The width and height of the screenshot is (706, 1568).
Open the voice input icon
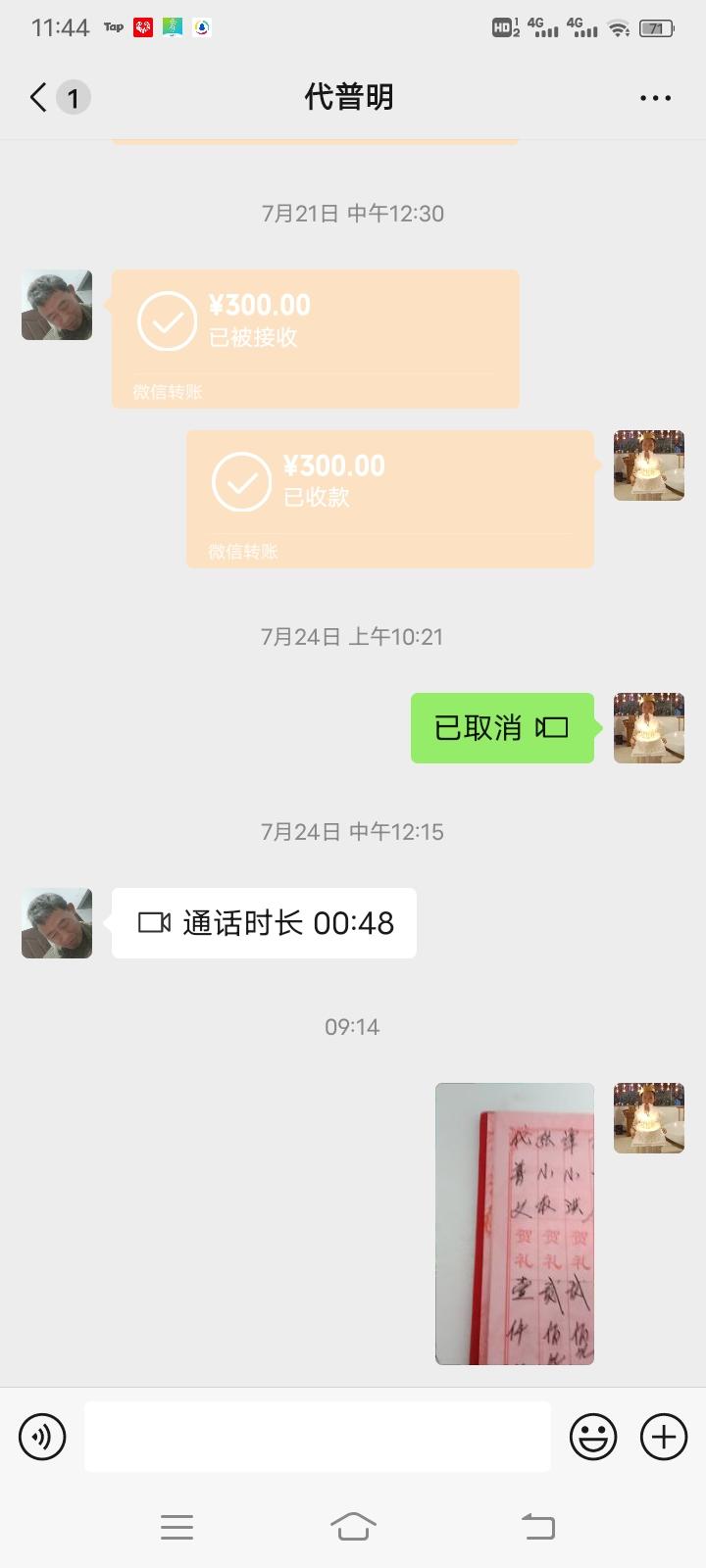[41, 1437]
